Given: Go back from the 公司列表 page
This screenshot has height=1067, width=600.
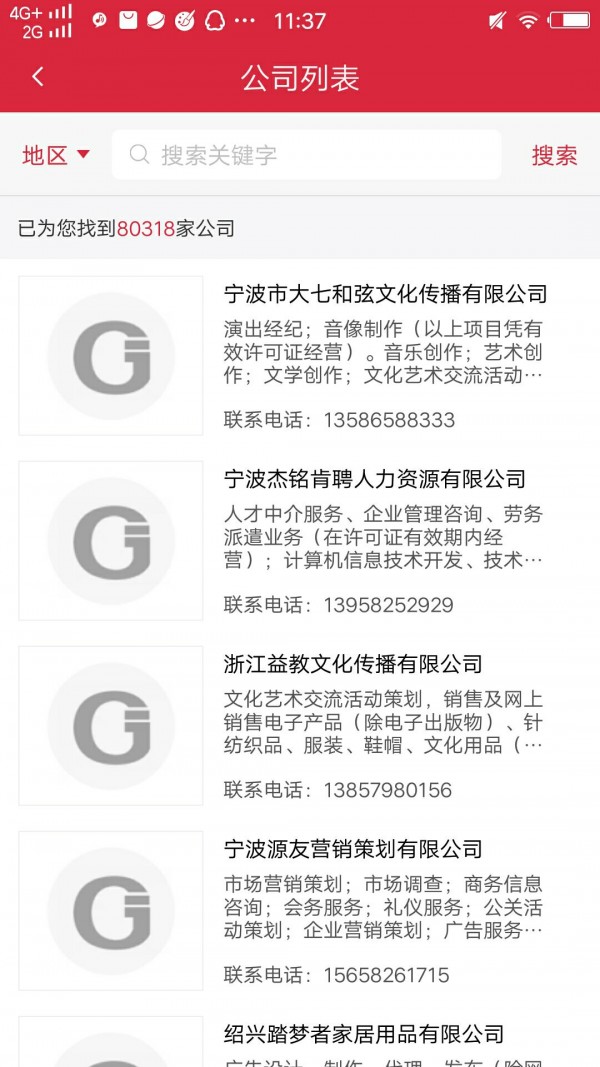Looking at the screenshot, I should coord(38,77).
